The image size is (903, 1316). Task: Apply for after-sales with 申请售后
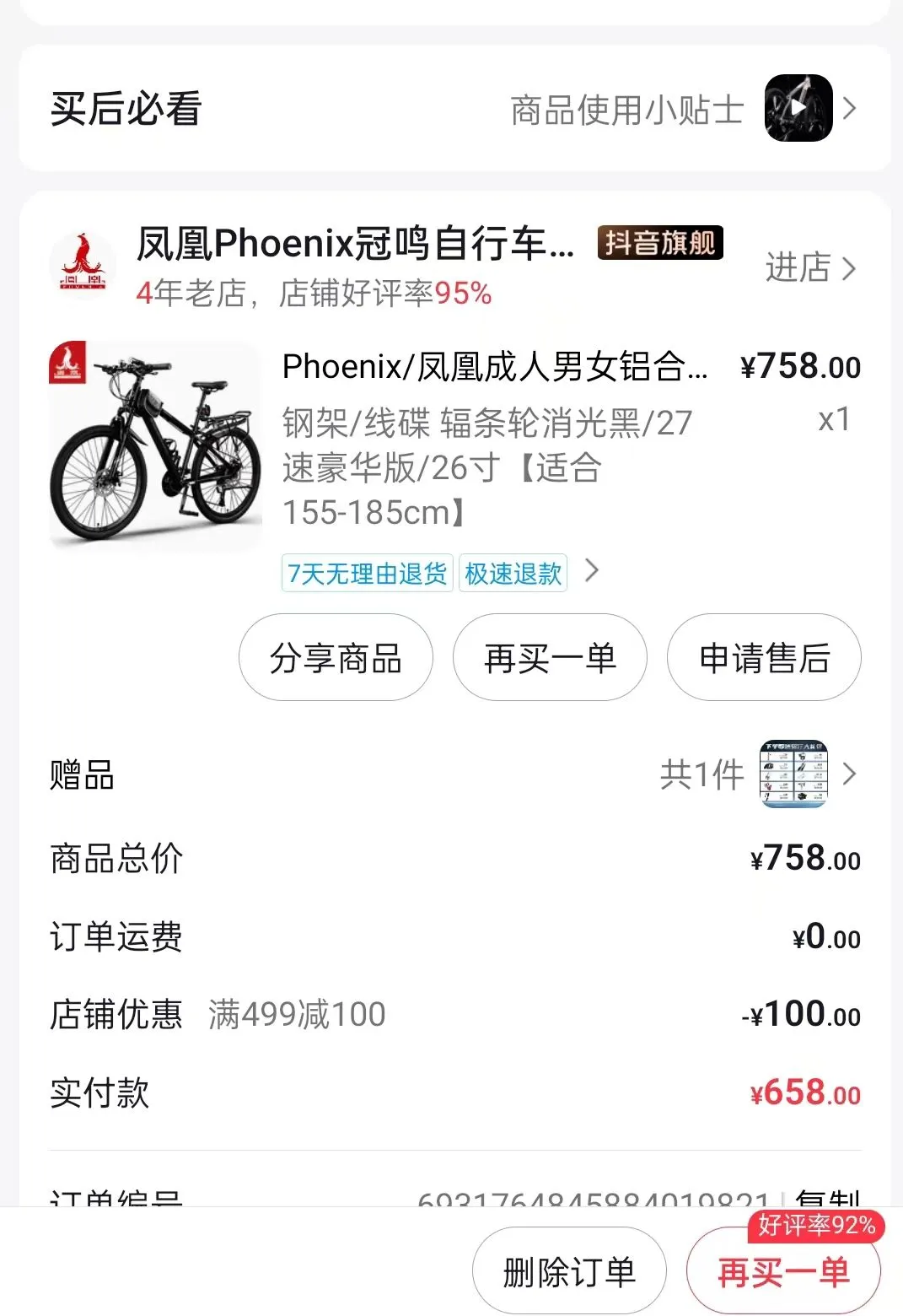764,658
